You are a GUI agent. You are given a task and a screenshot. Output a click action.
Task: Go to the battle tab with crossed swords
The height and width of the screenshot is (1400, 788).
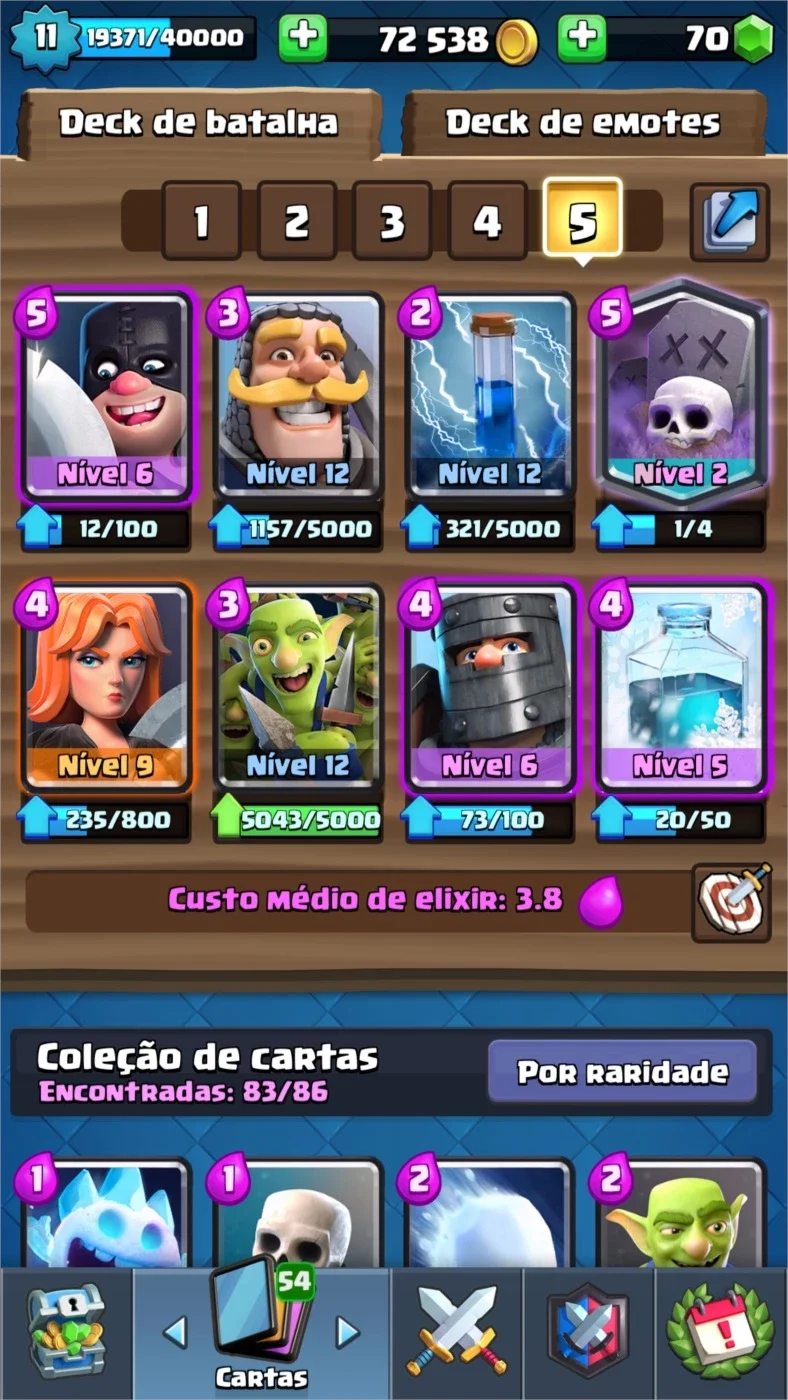[x=456, y=1334]
